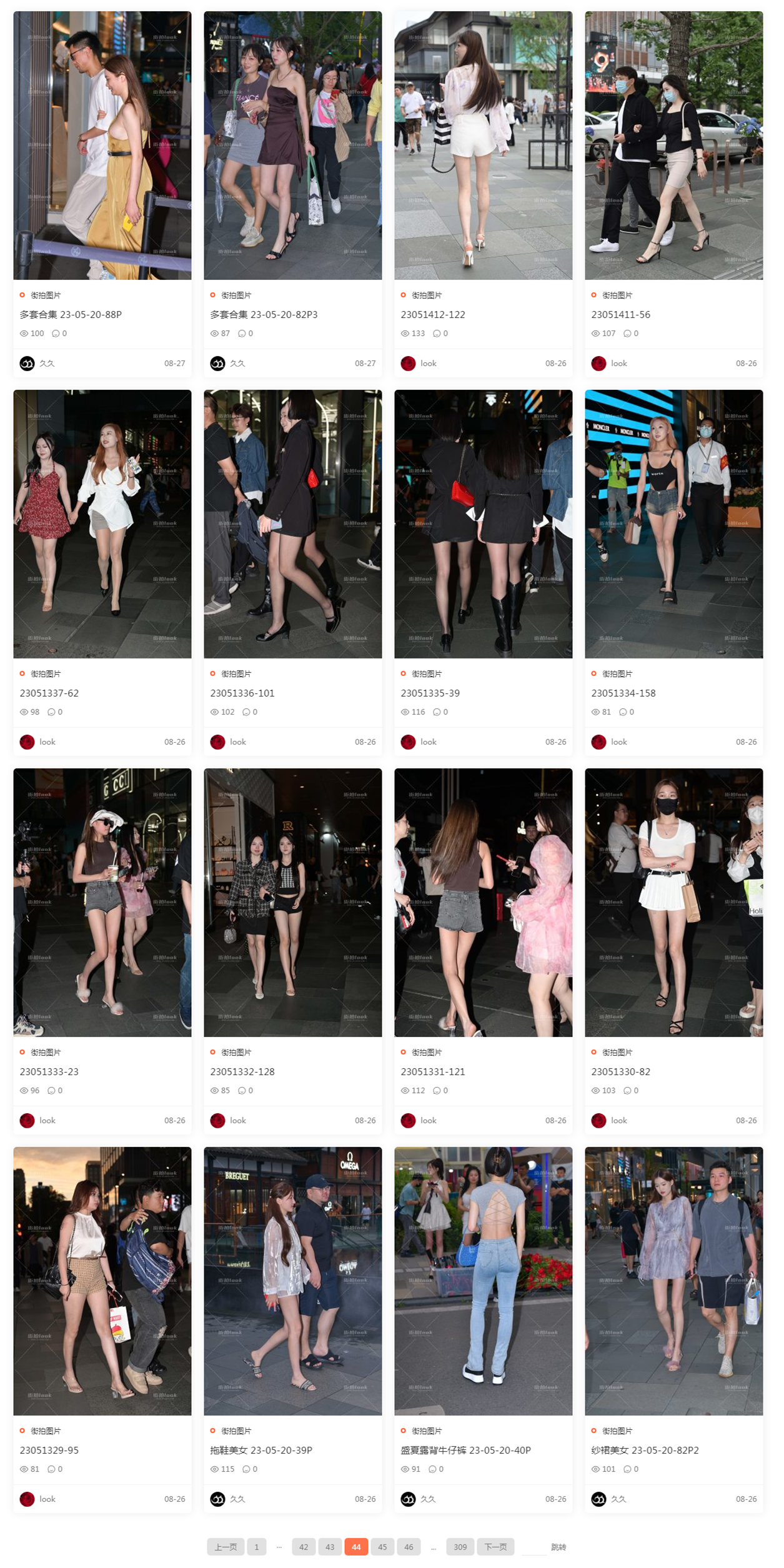Select page 43
This screenshot has height=1568, width=784.
click(330, 1547)
